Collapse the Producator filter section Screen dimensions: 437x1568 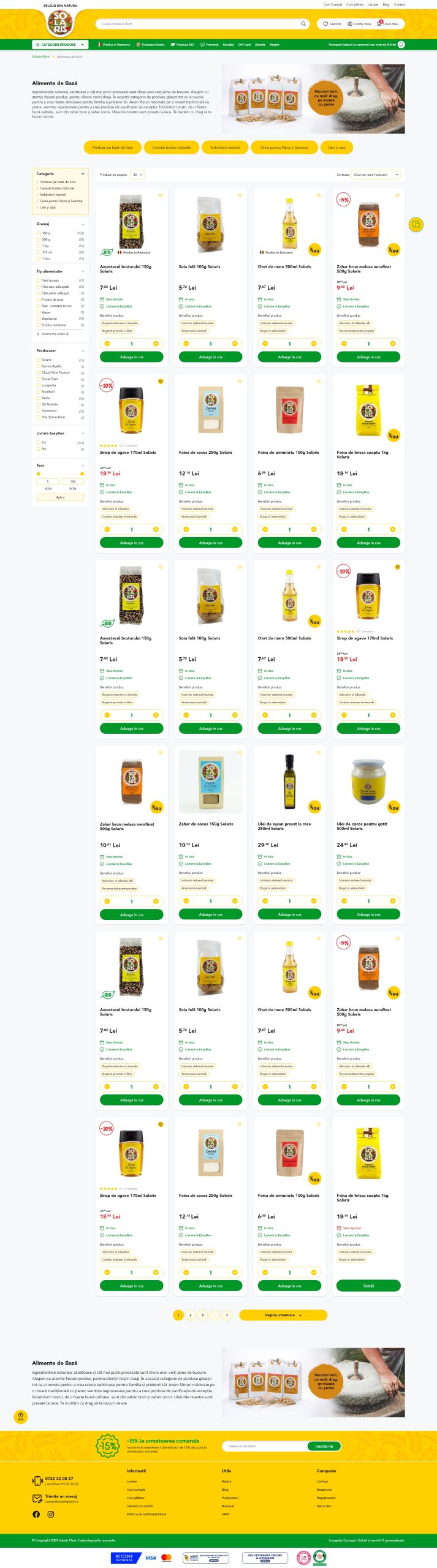tap(83, 351)
